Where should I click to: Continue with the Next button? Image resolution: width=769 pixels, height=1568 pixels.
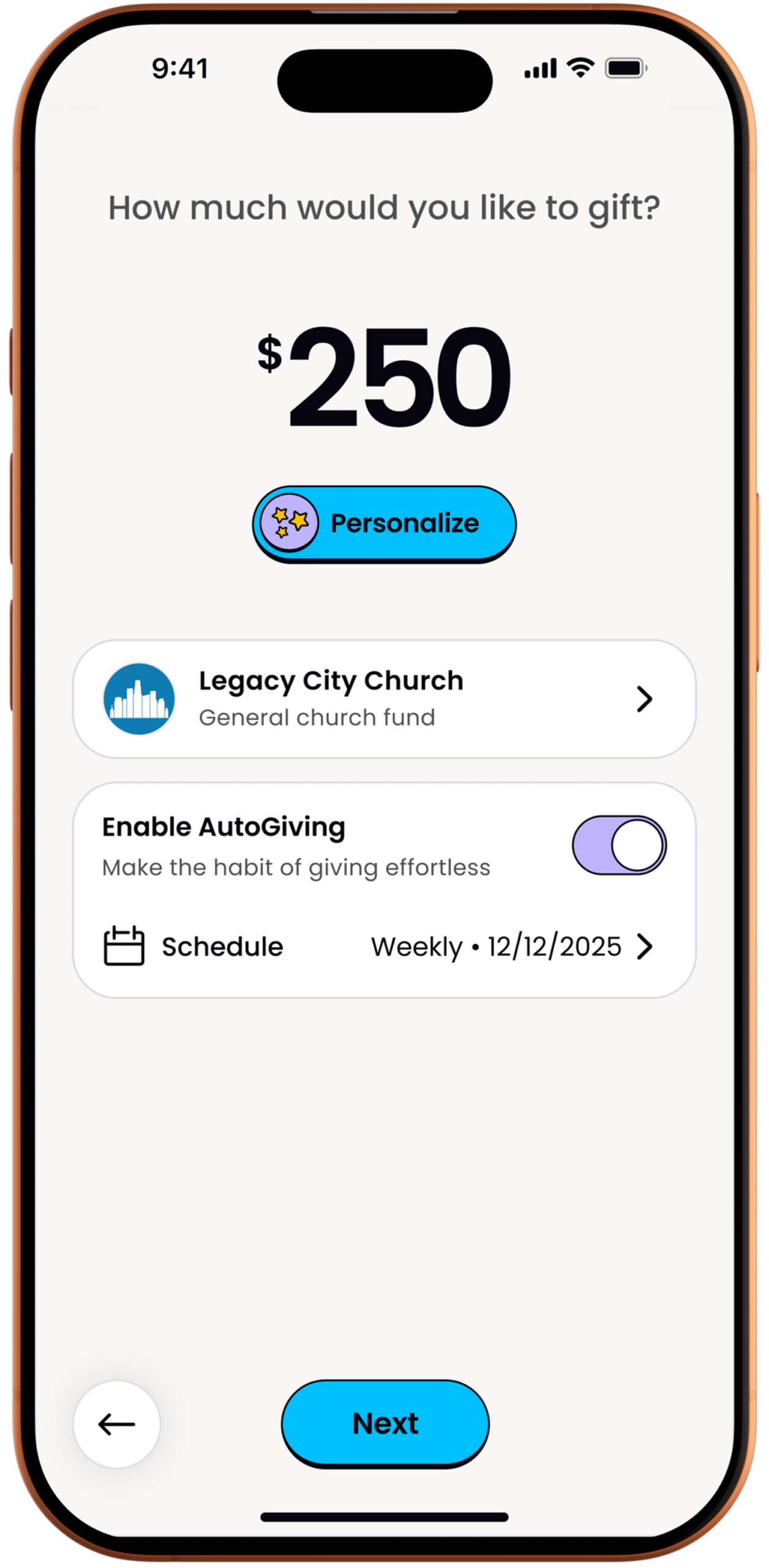coord(385,1423)
